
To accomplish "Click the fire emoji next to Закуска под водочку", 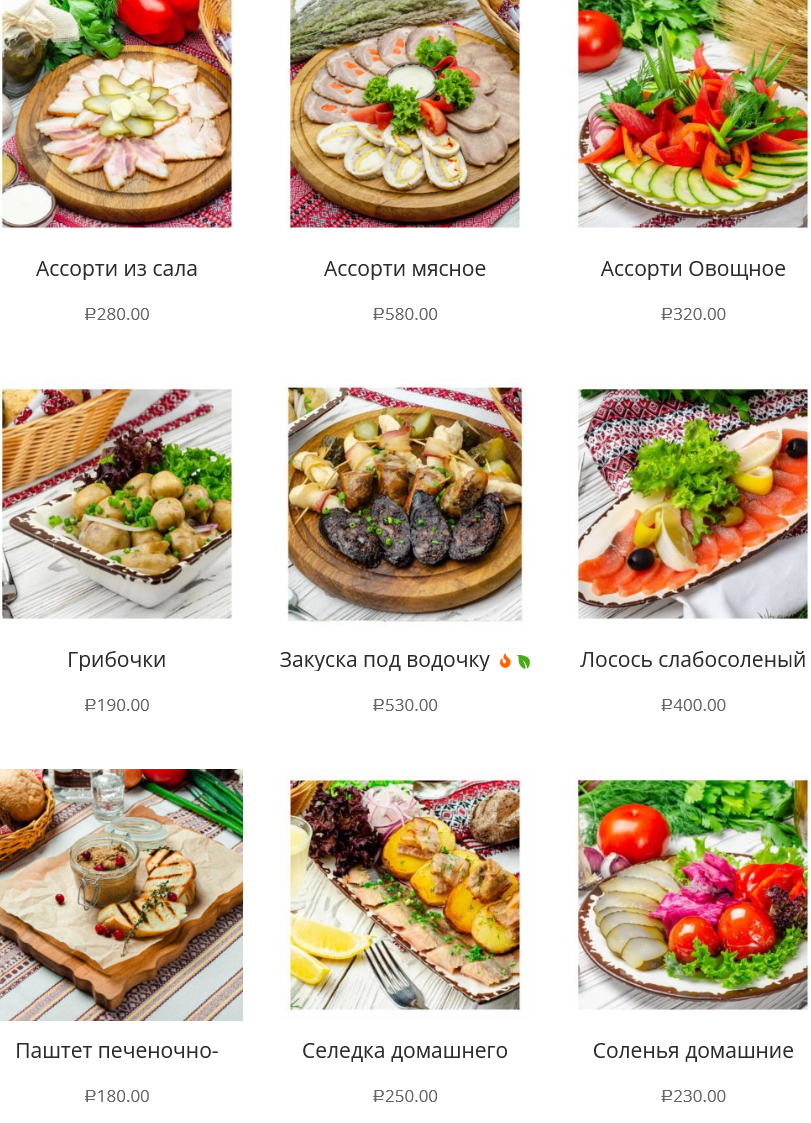I will point(505,660).
